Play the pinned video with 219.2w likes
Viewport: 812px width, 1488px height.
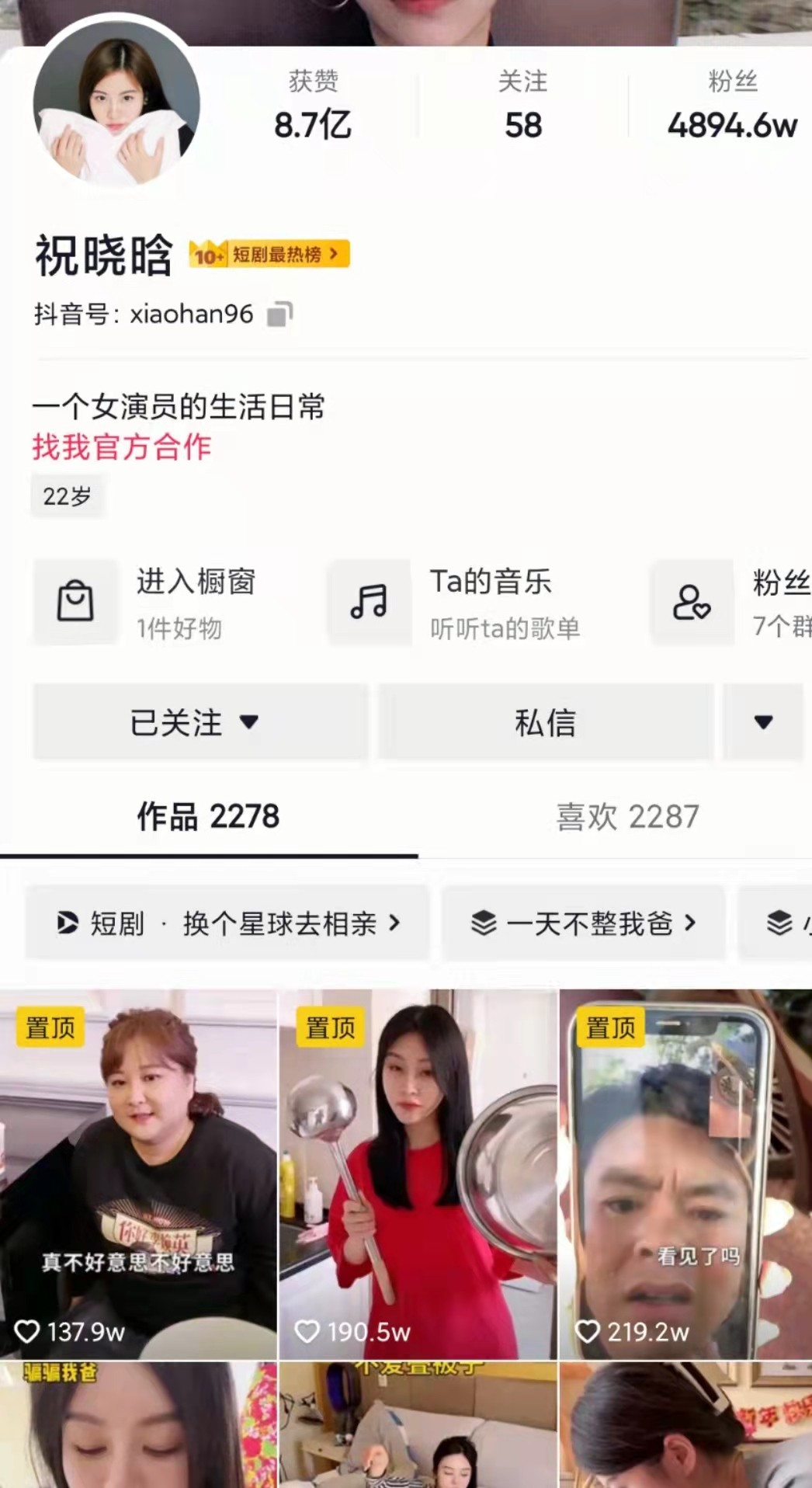[x=685, y=1173]
